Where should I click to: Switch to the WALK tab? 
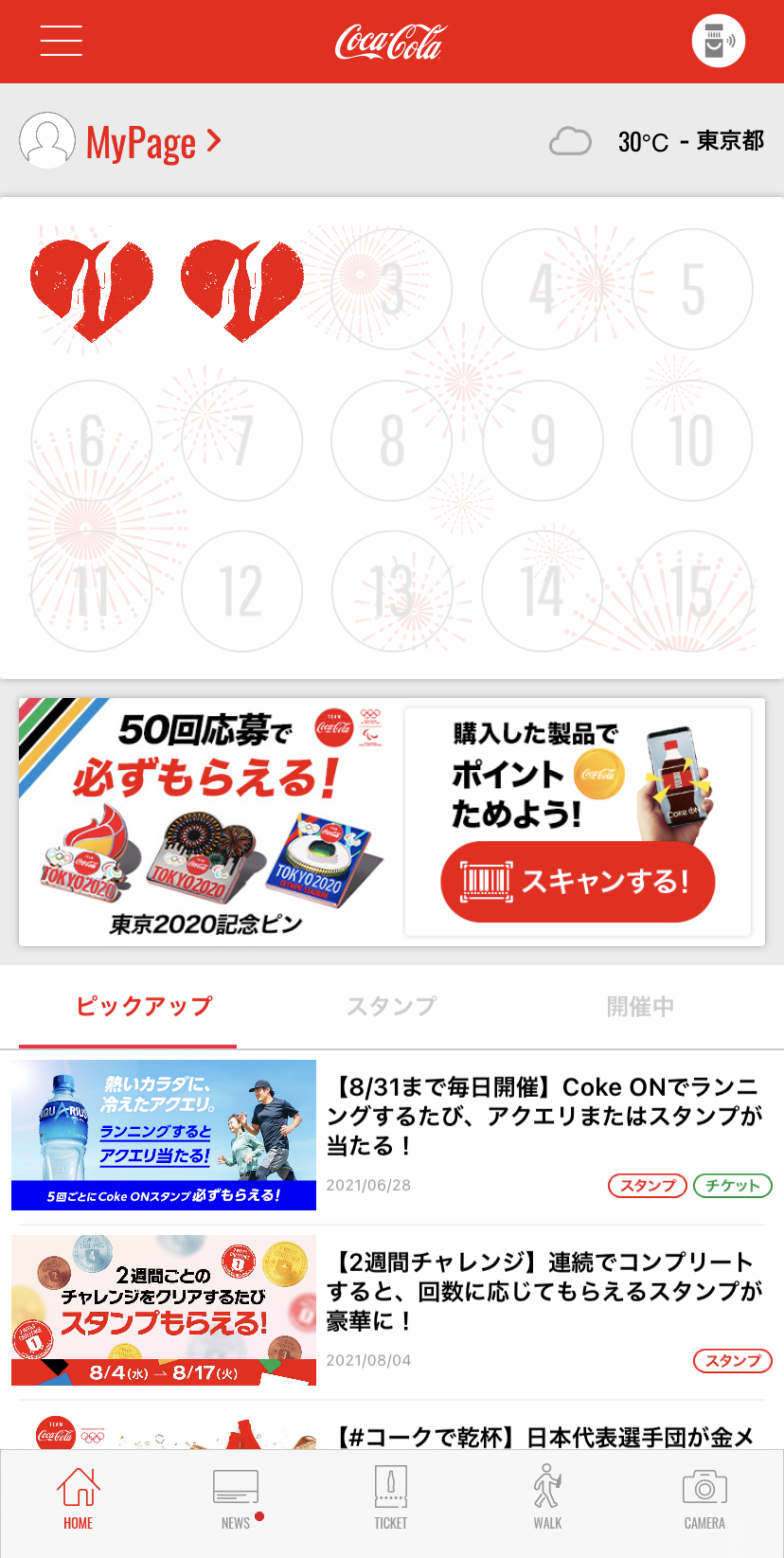pyautogui.click(x=547, y=1498)
